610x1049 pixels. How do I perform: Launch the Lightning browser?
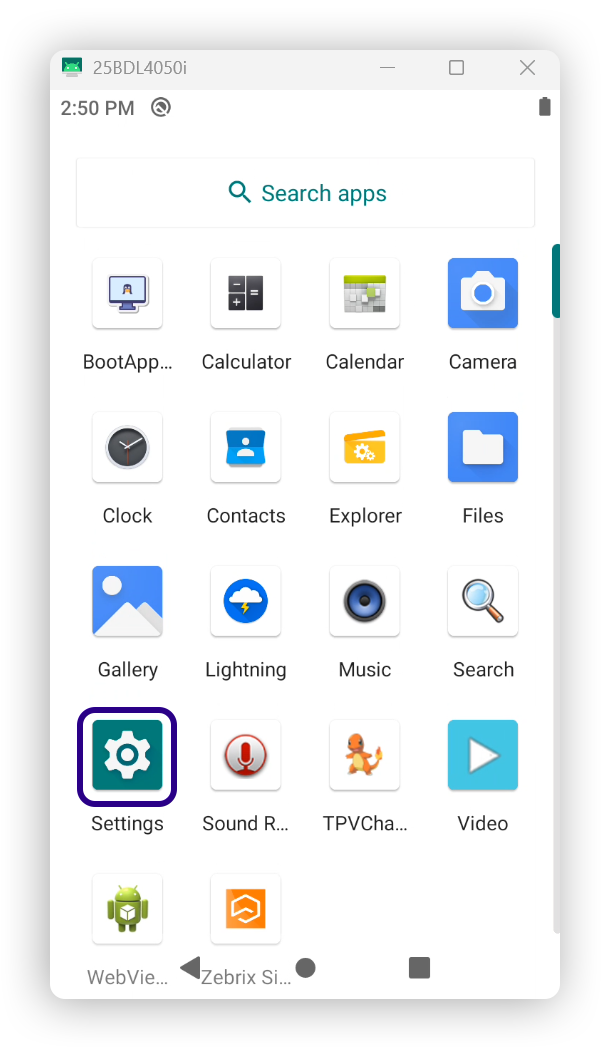point(246,601)
